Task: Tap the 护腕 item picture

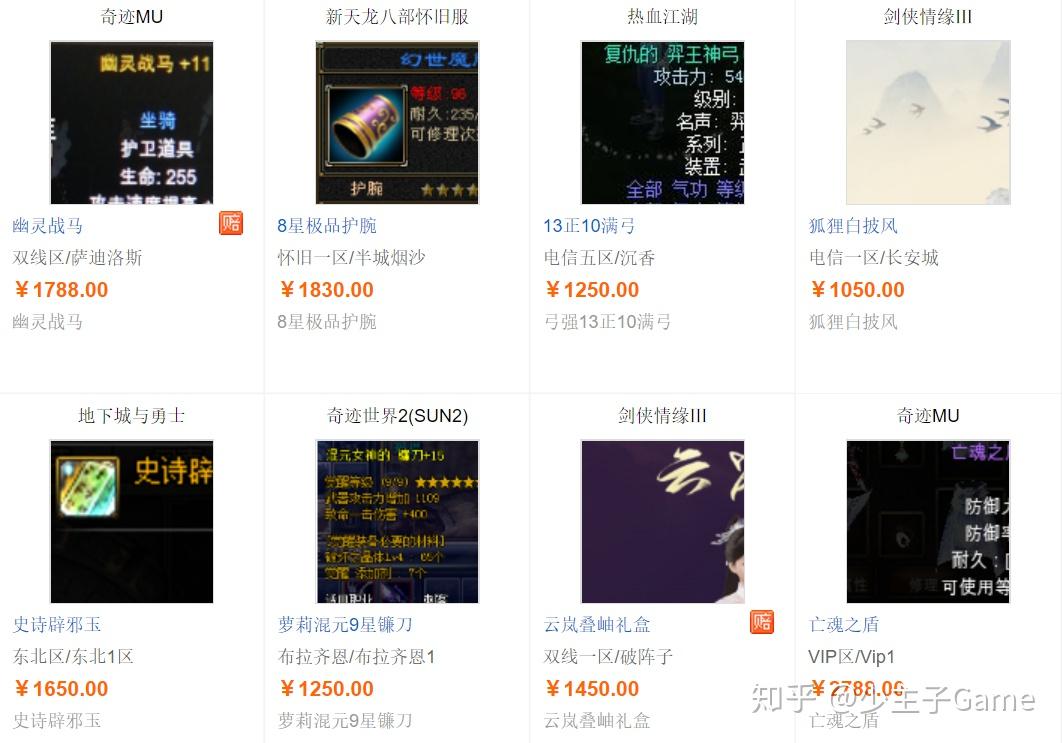Action: (x=397, y=122)
